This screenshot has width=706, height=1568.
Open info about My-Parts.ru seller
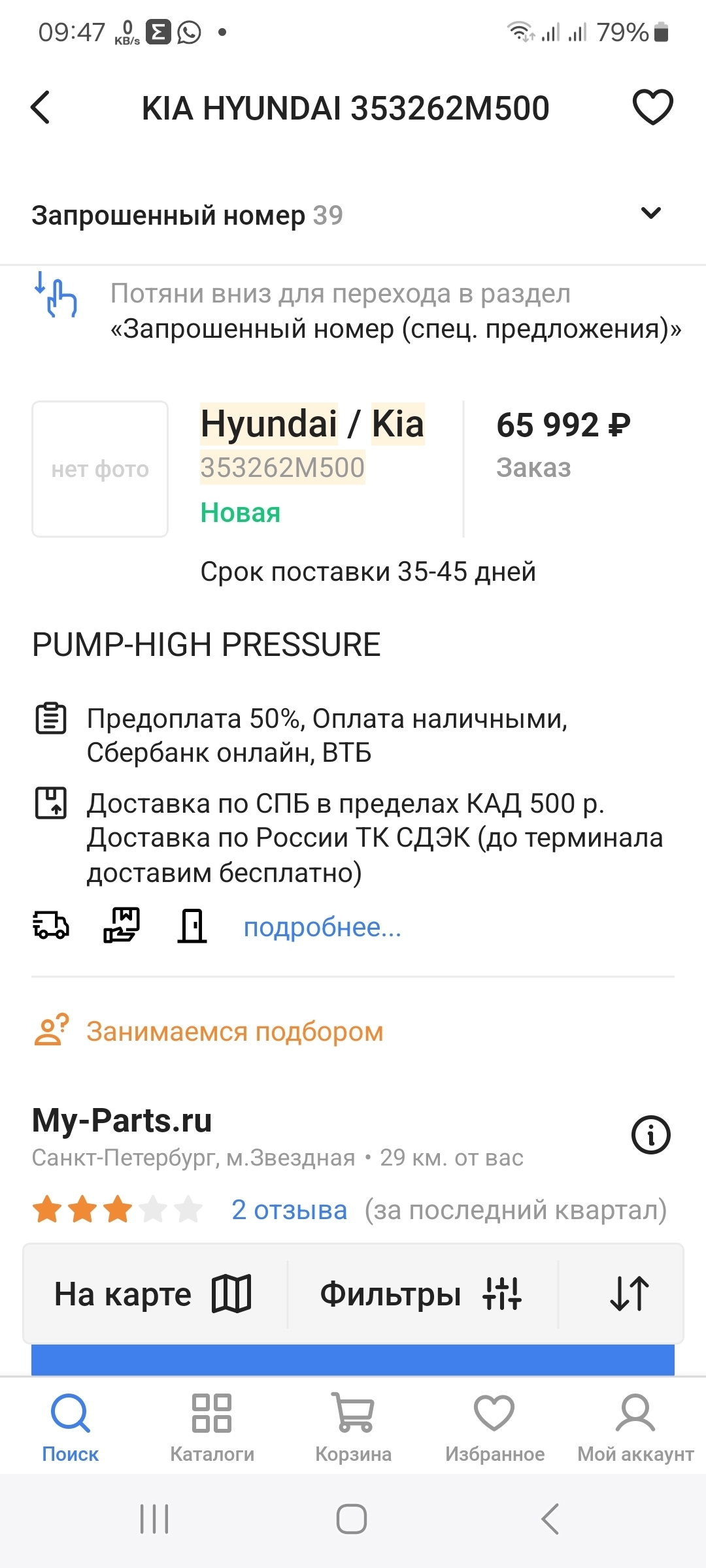pyautogui.click(x=650, y=1135)
